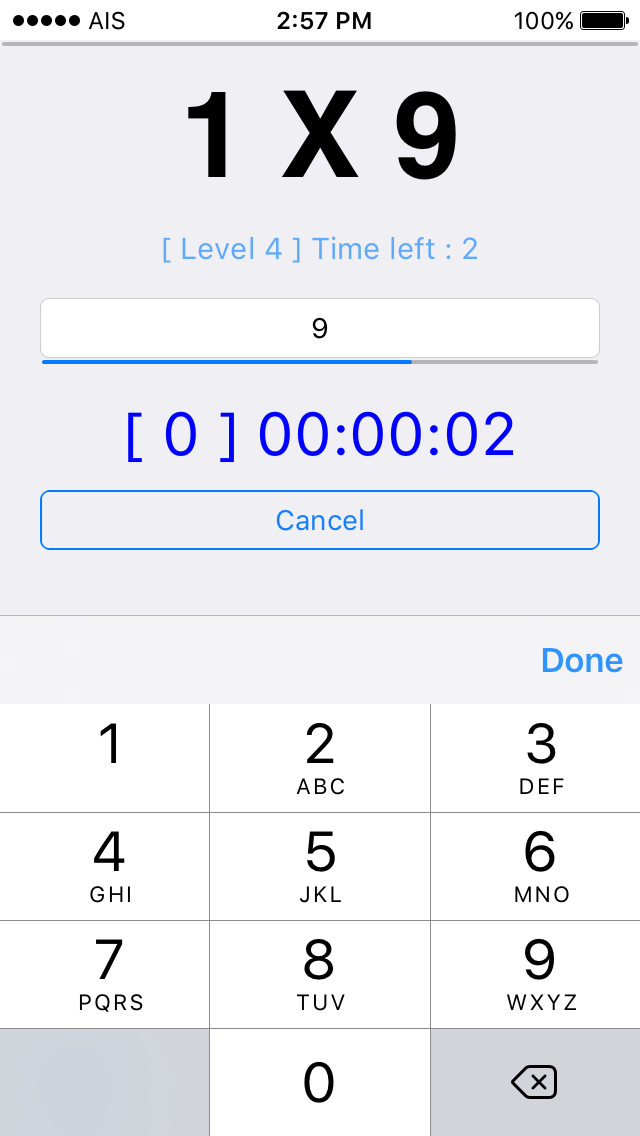Enter digit 0 on the keypad

pos(320,1082)
